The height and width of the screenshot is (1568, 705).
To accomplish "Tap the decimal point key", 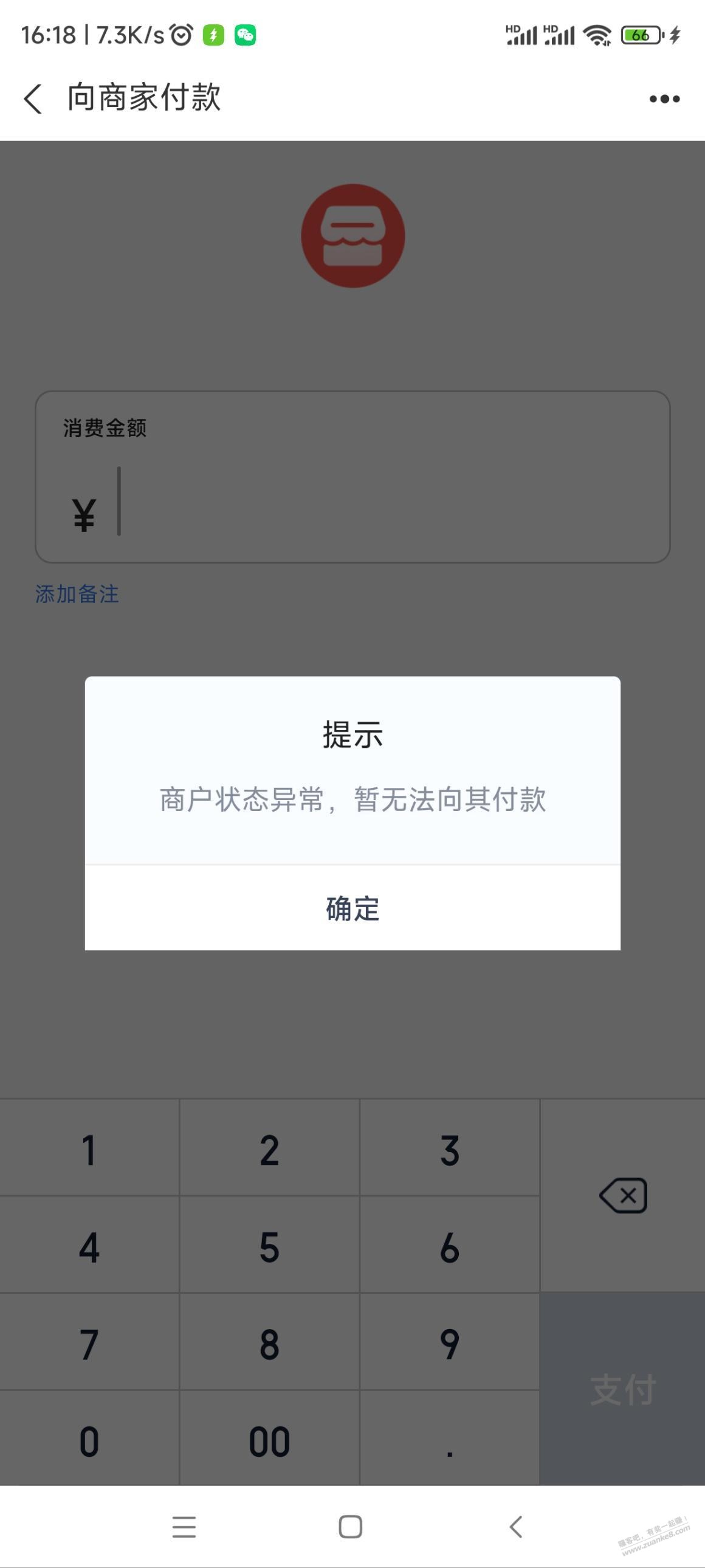I will click(x=450, y=1442).
